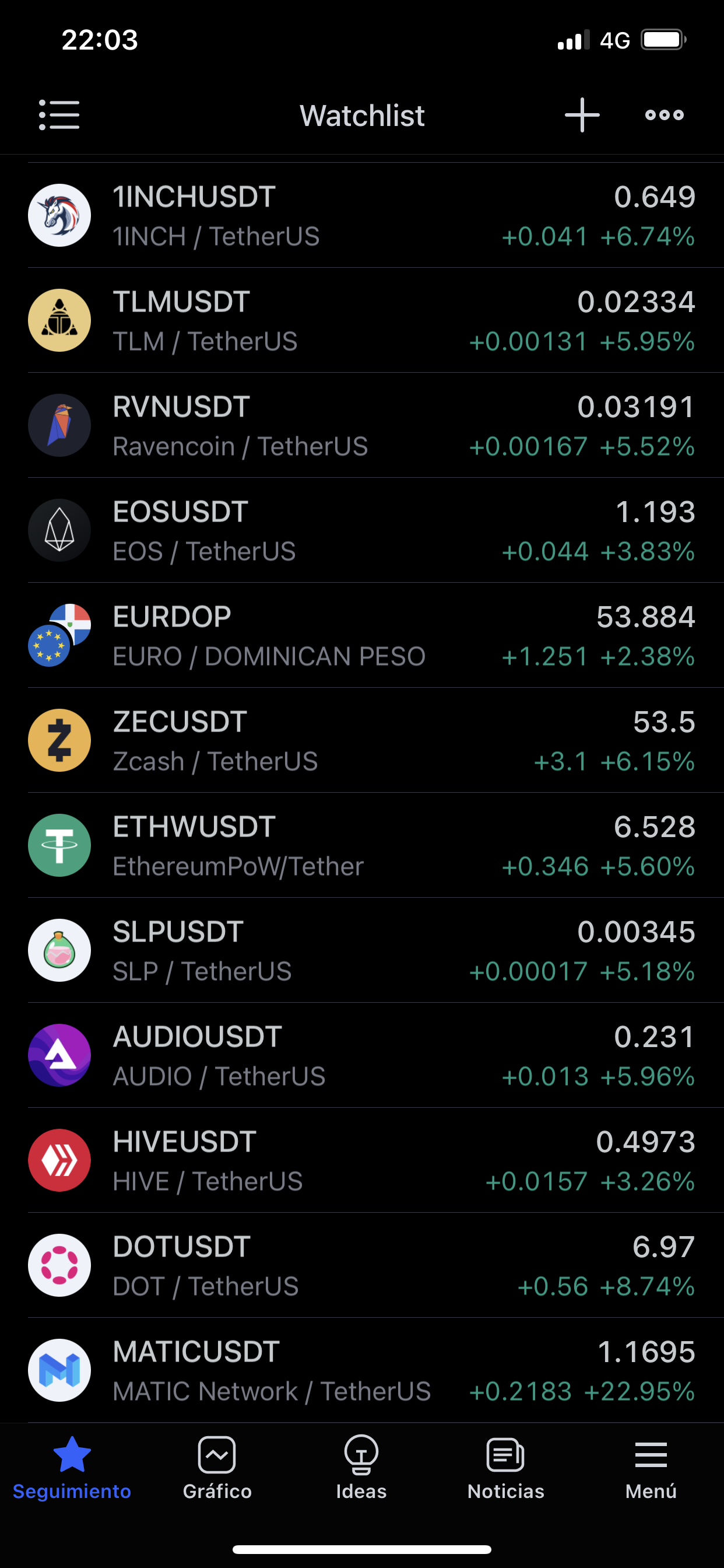Open the EOSUSDT entry
This screenshot has width=724, height=1568.
[x=362, y=530]
